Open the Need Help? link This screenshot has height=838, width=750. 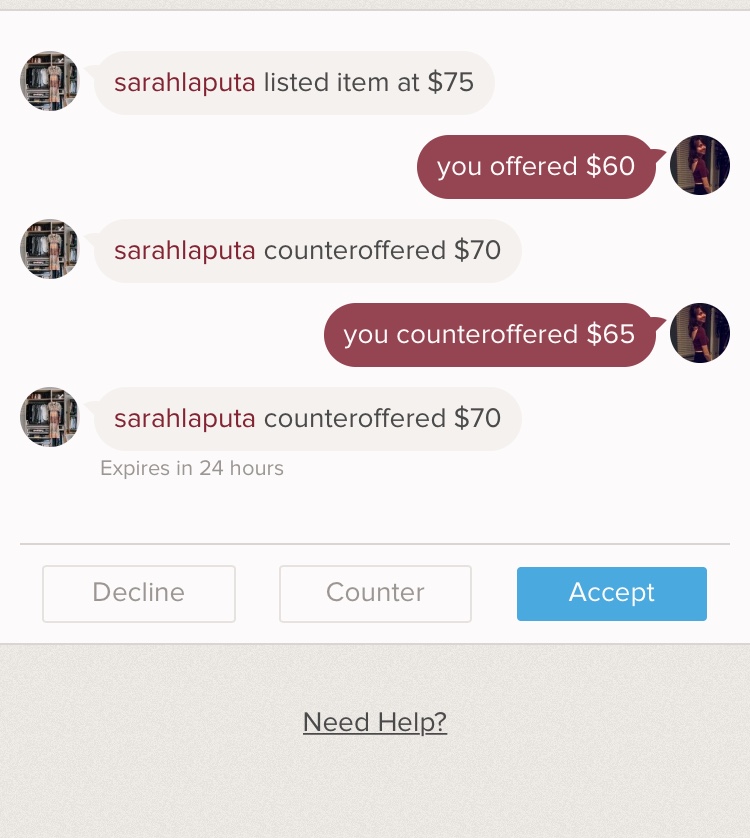375,722
